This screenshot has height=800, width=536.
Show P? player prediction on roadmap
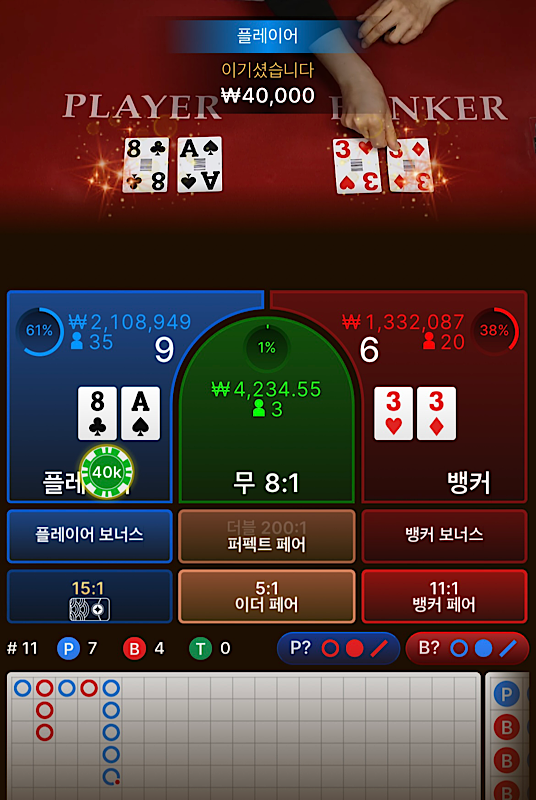pos(338,648)
